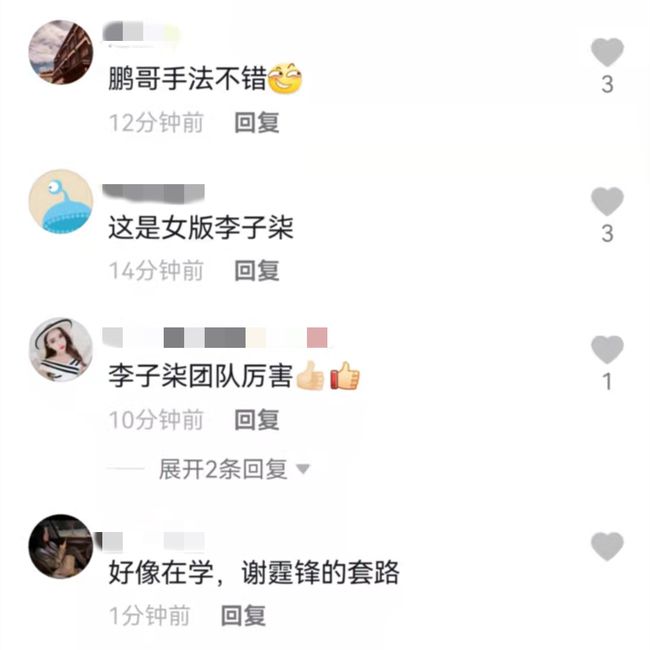Image resolution: width=650 pixels, height=650 pixels.
Task: Like the comment 李子柒团队厉害
Action: coord(606,349)
